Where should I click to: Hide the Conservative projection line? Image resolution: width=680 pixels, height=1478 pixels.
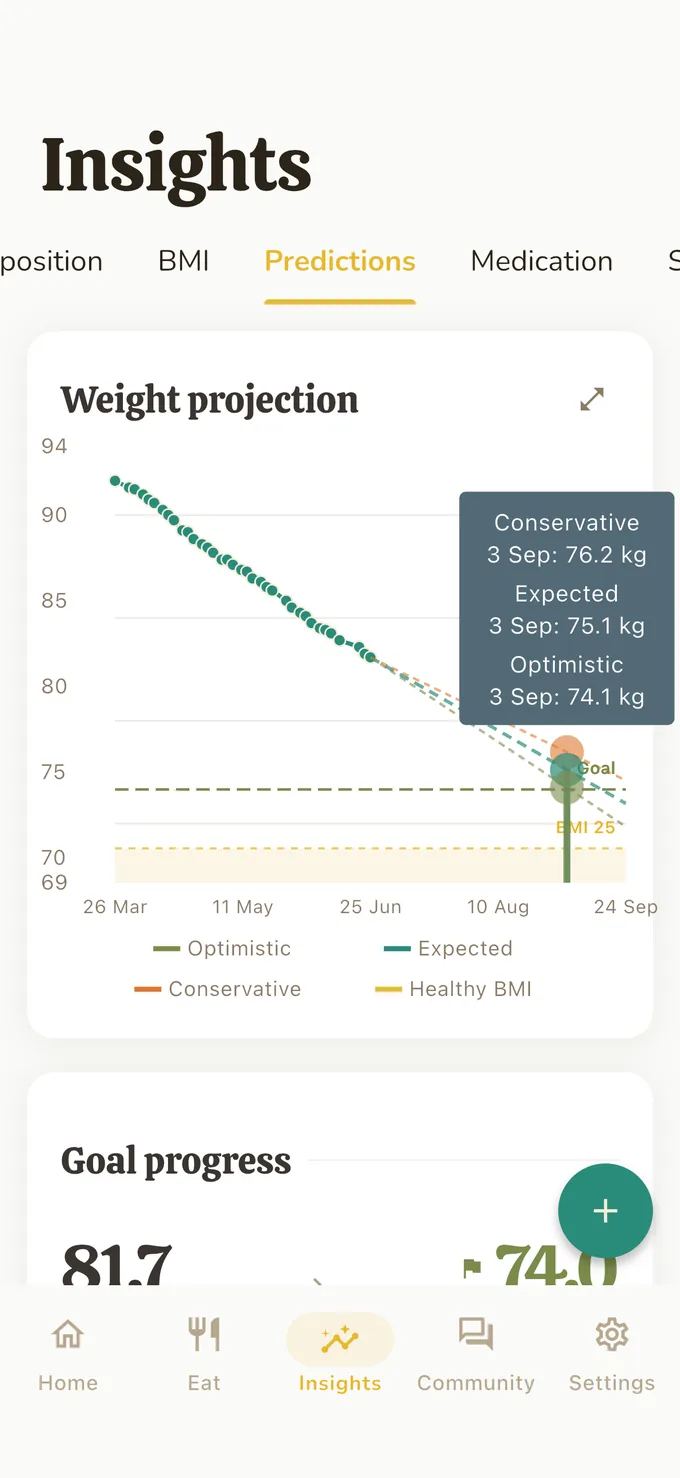pyautogui.click(x=217, y=989)
